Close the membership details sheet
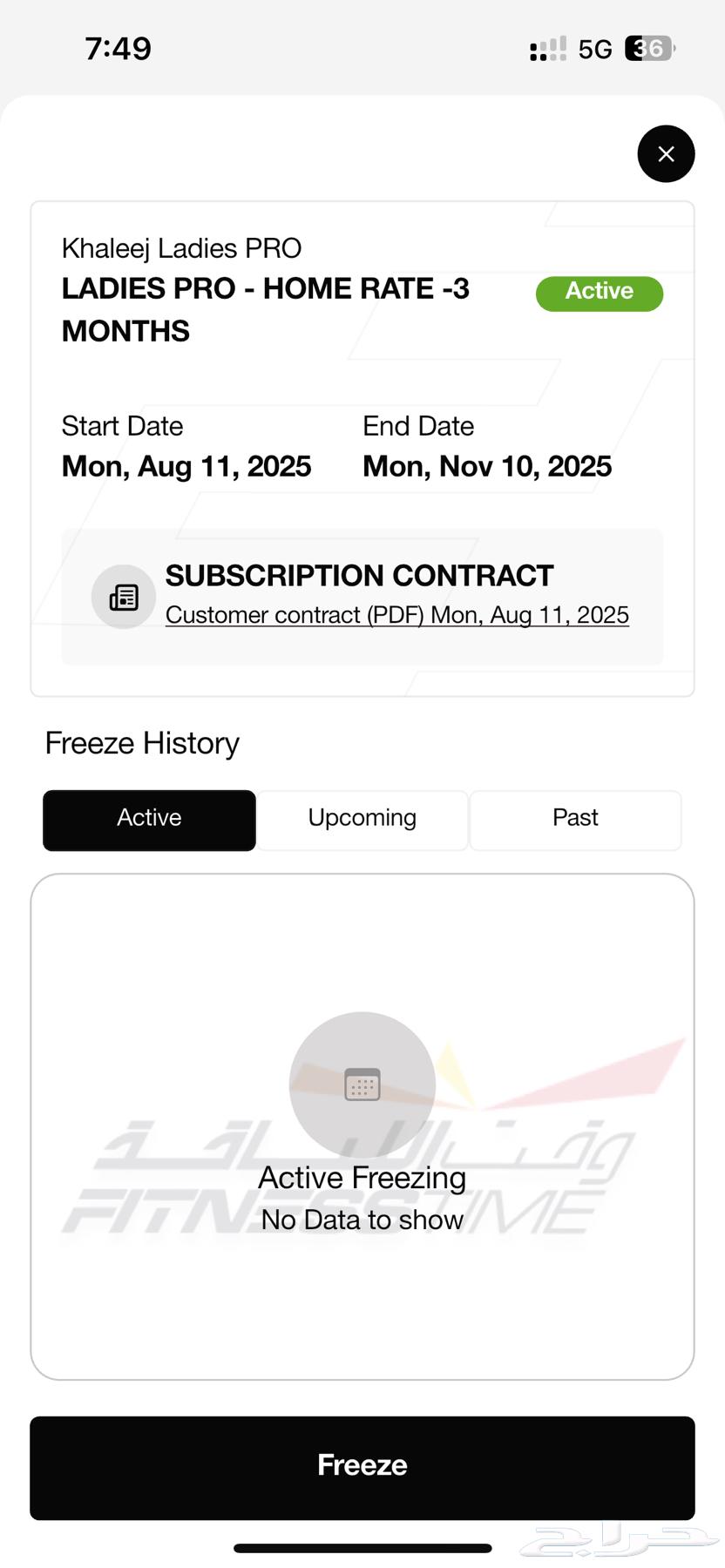 pos(666,154)
